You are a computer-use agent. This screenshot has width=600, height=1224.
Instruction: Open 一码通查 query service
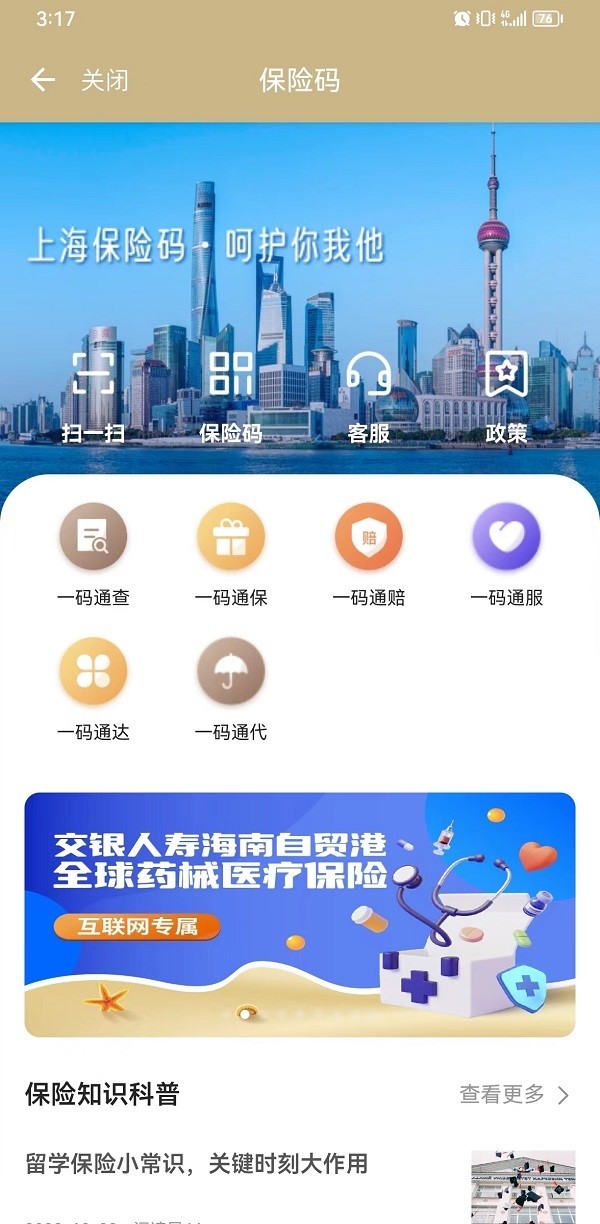pos(93,553)
